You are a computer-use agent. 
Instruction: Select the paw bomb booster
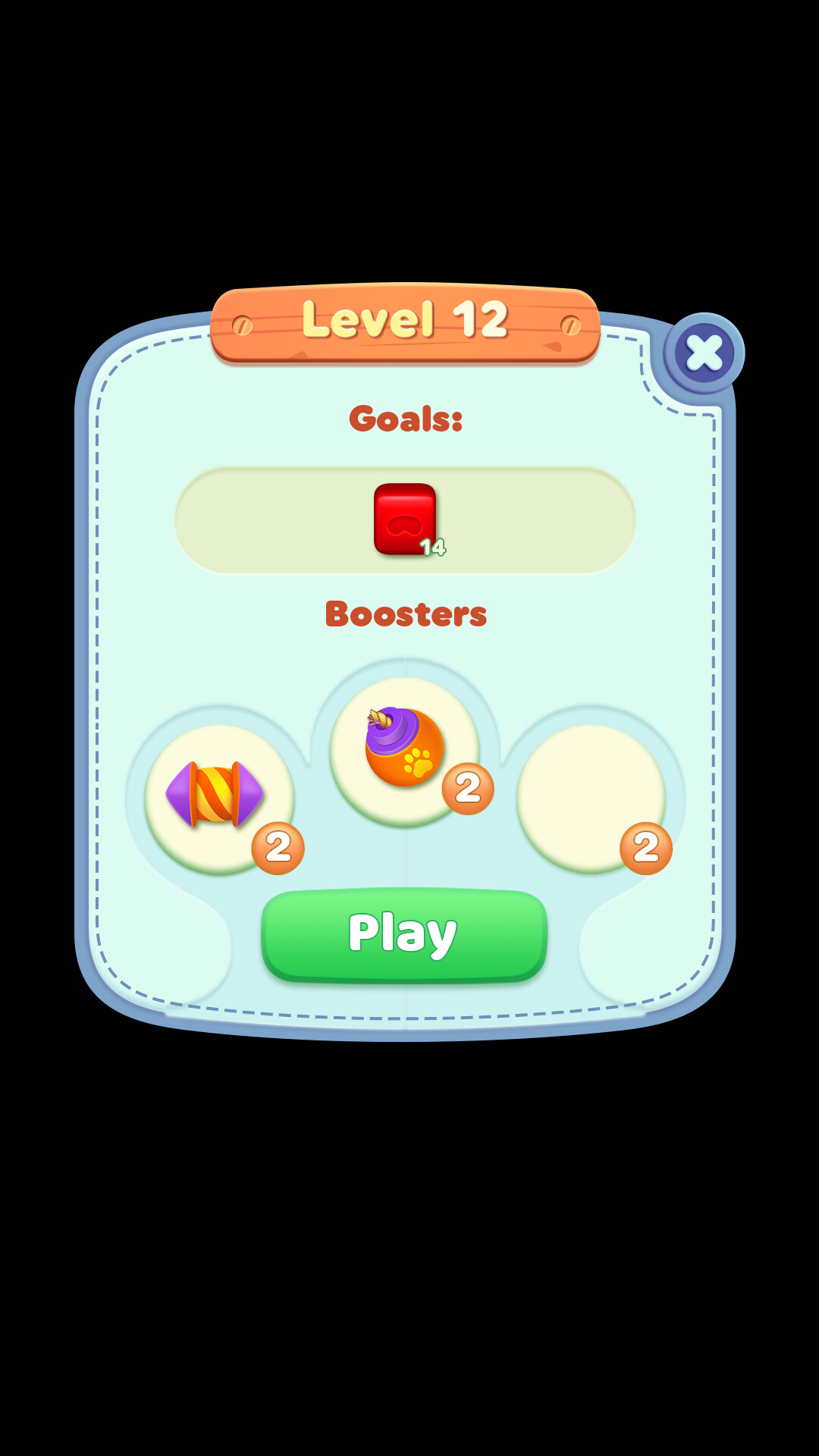pos(403,751)
